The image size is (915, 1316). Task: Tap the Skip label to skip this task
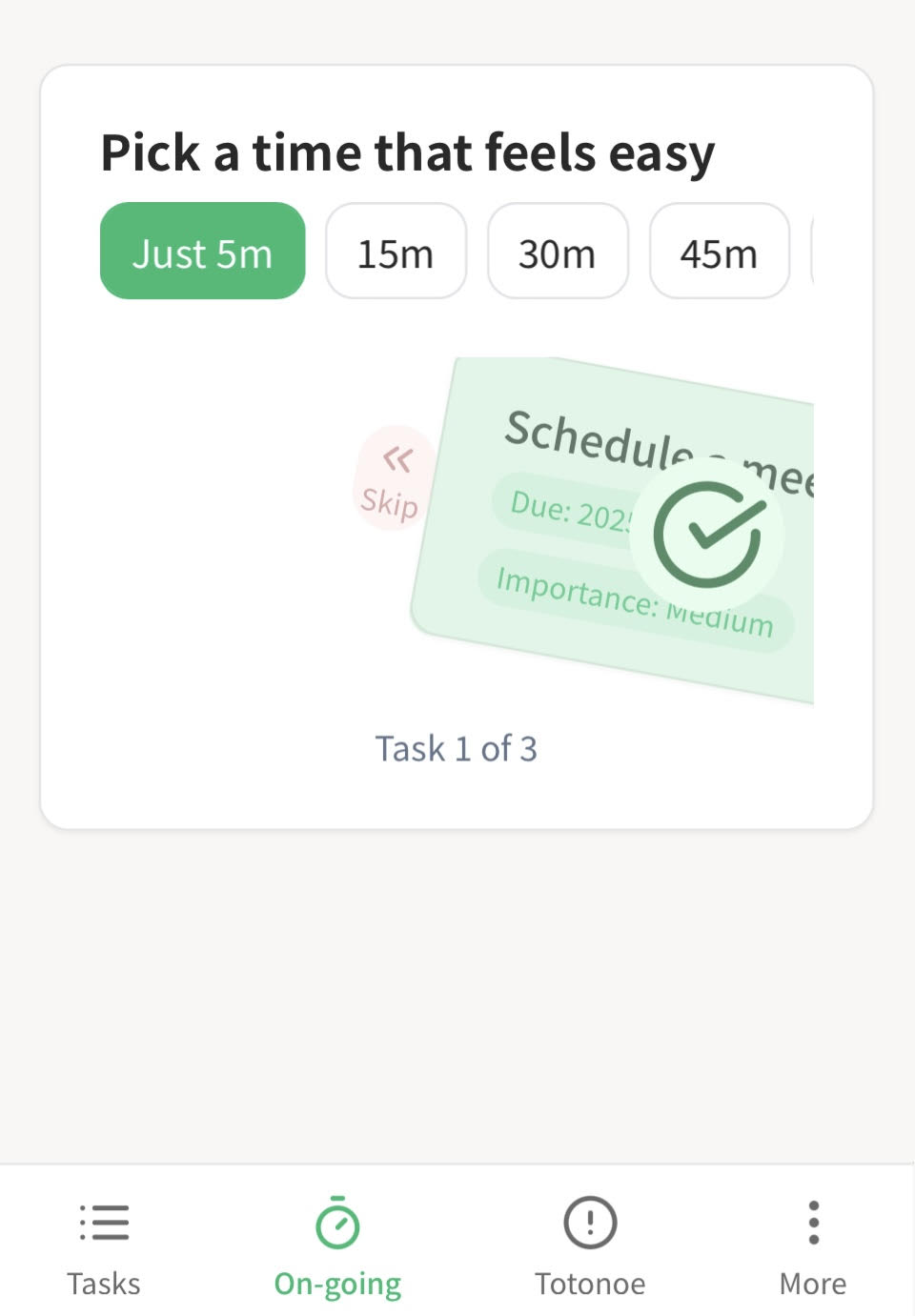click(391, 505)
